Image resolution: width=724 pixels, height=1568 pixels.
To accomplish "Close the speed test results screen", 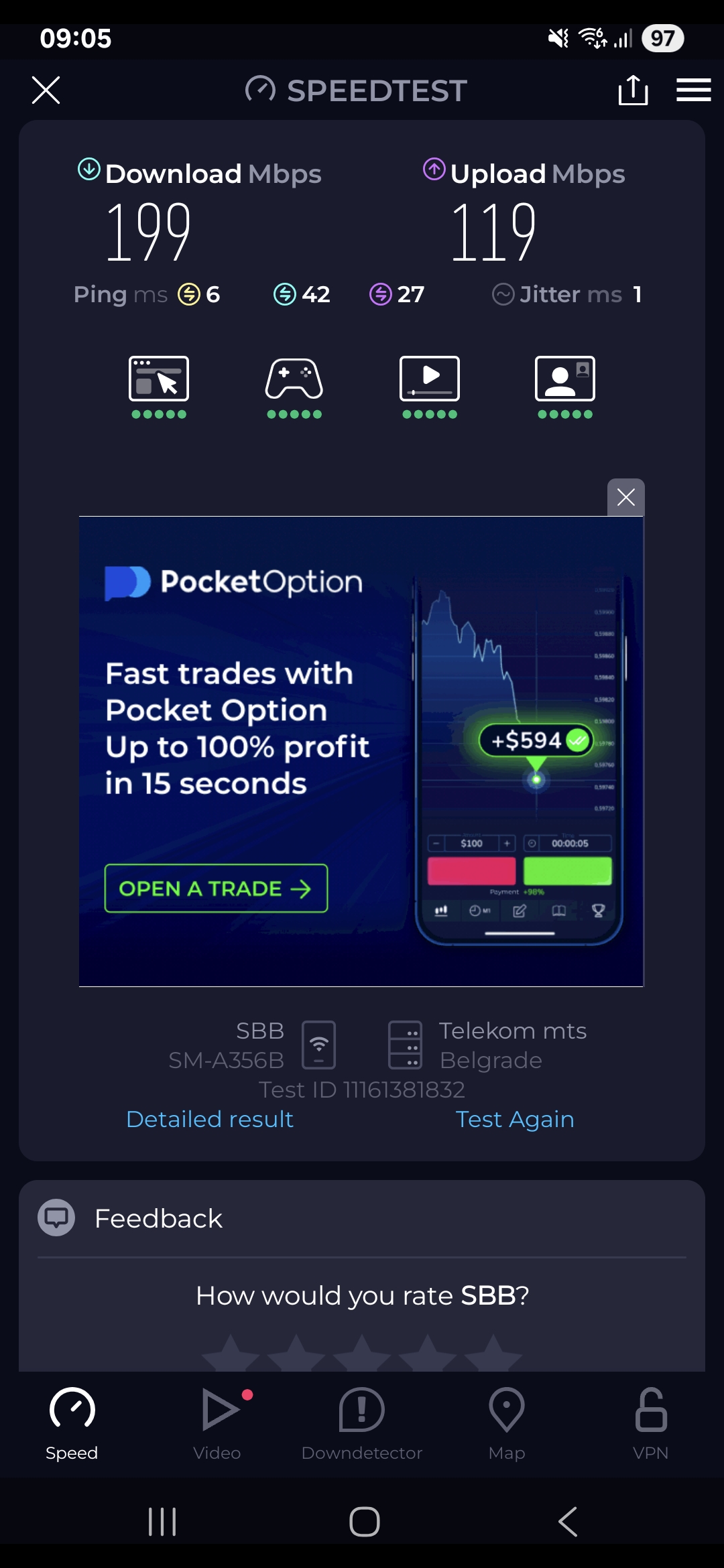I will pos(46,90).
